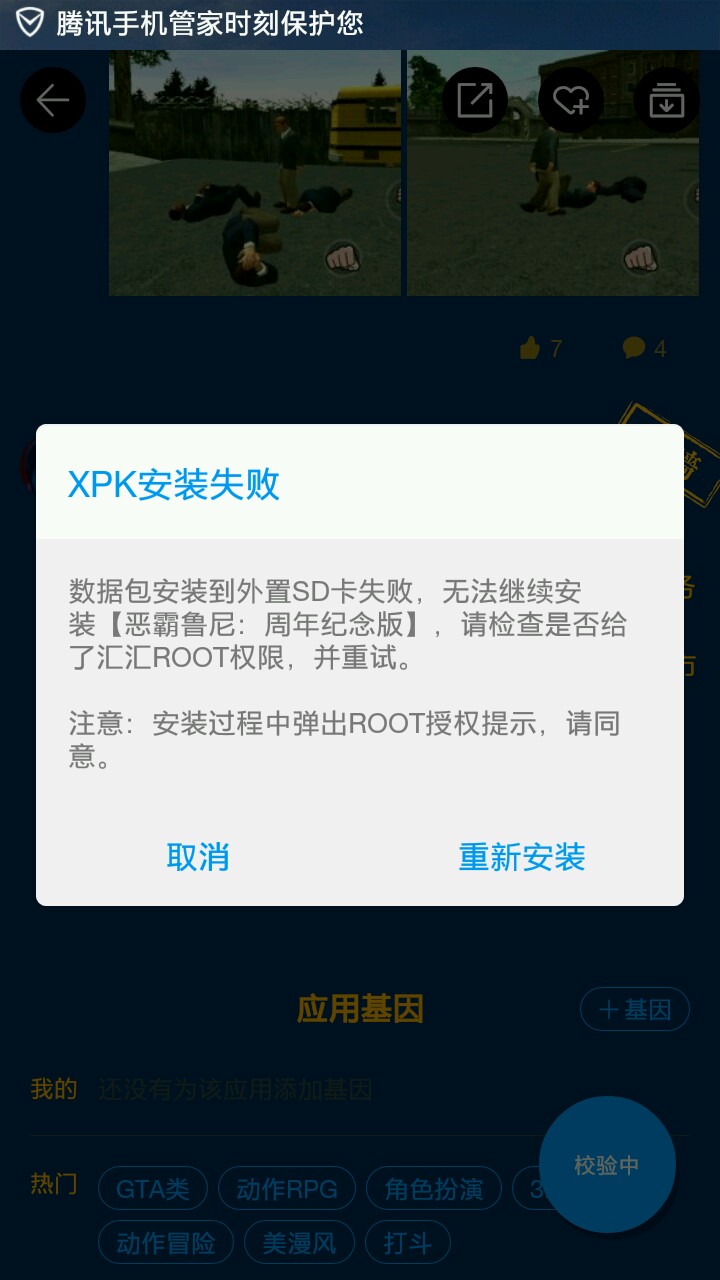Go back with the arrow icon

tap(53, 100)
